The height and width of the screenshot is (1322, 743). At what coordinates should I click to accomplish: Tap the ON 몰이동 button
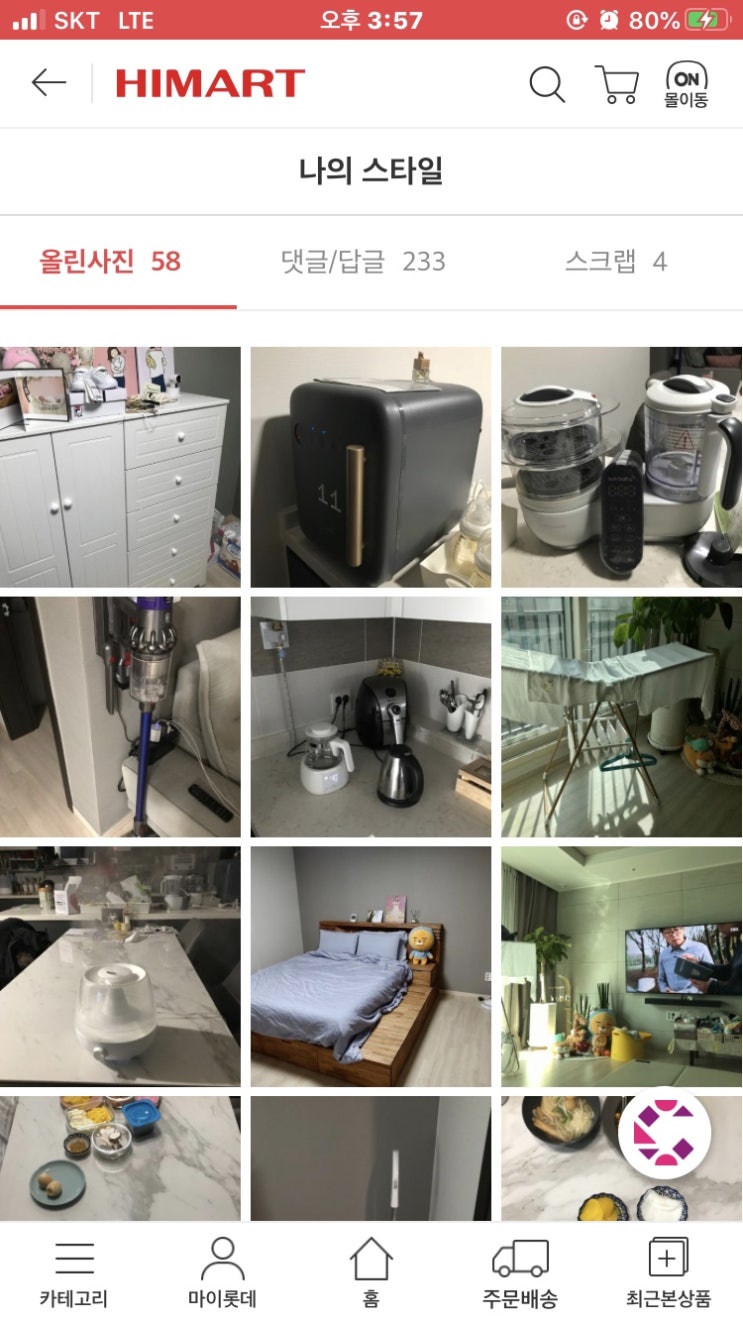point(686,85)
